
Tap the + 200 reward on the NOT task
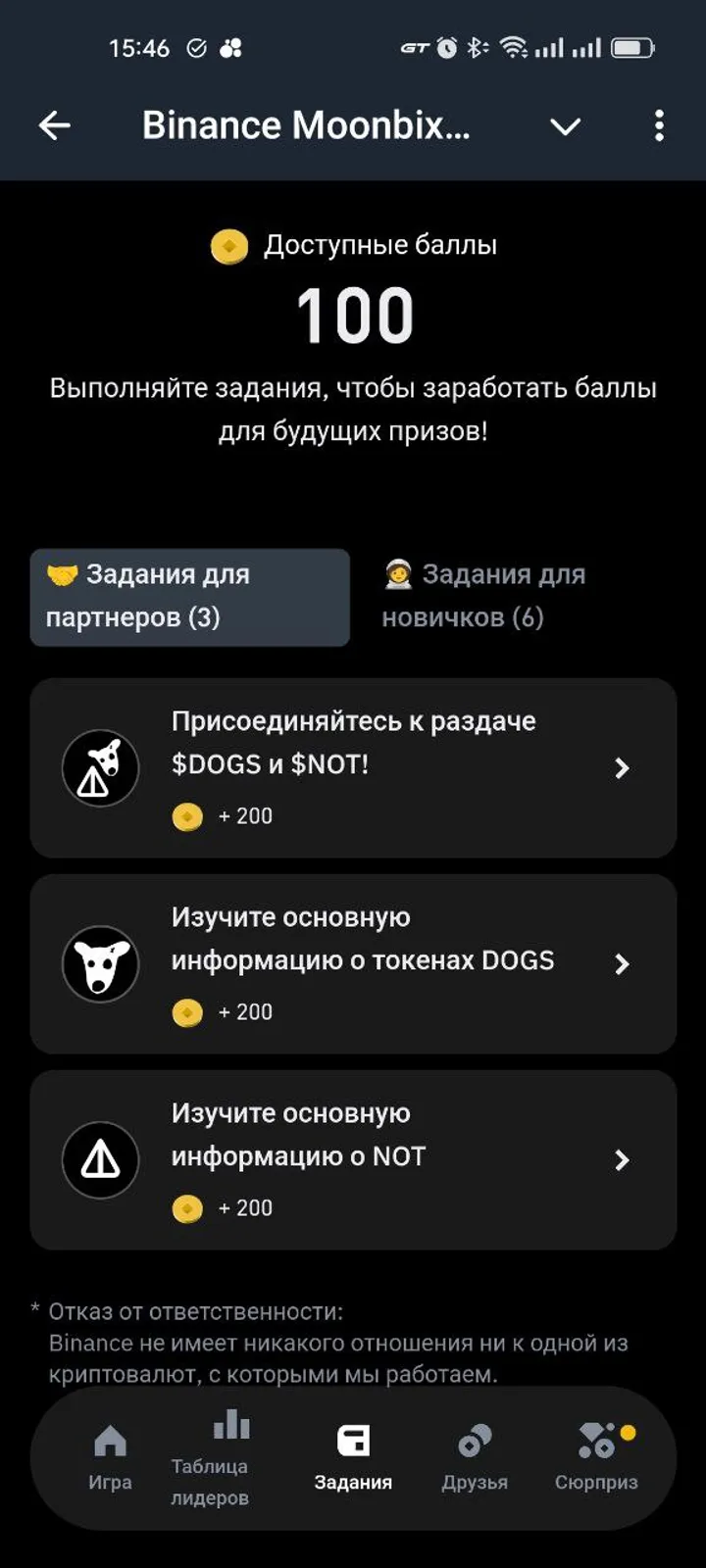(243, 1208)
